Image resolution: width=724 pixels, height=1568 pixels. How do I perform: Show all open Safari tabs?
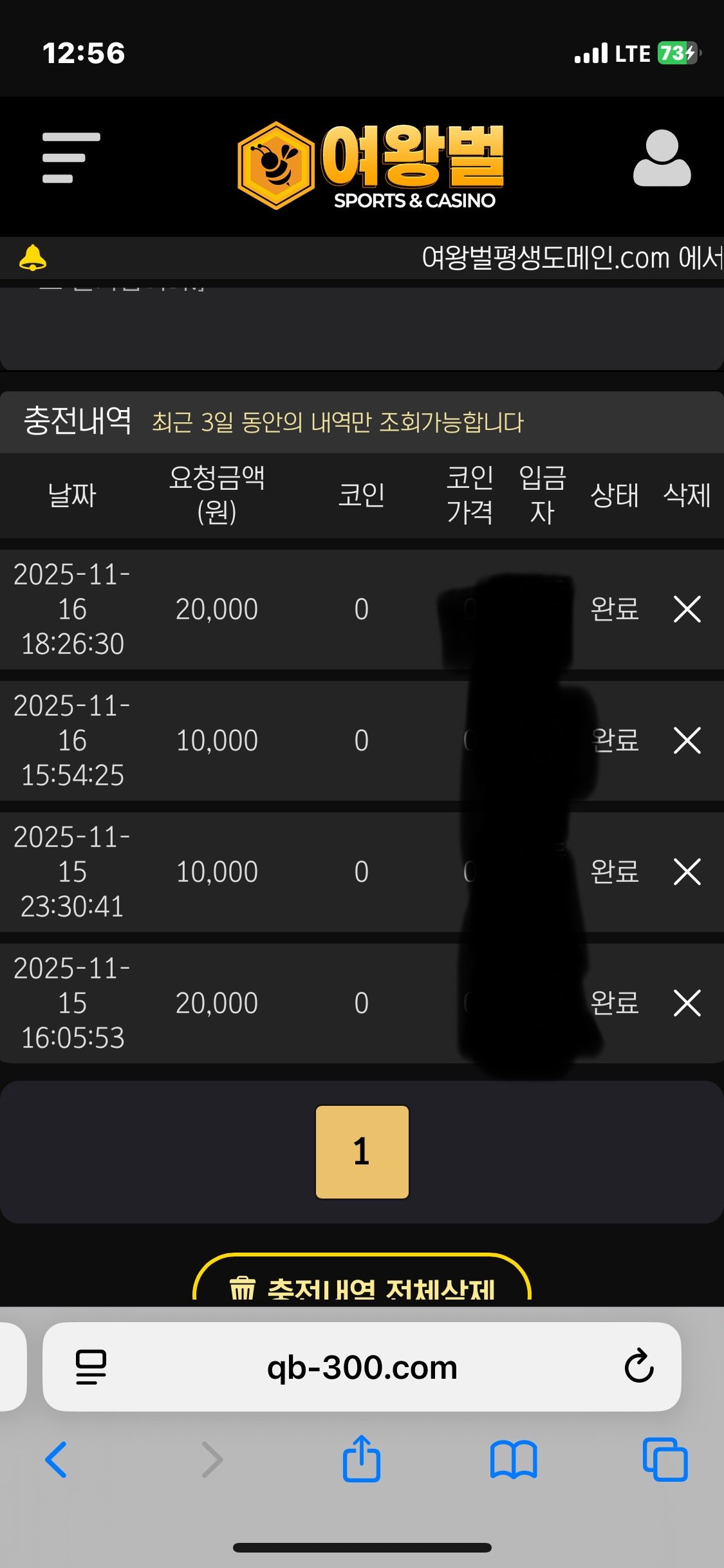pos(665,1459)
